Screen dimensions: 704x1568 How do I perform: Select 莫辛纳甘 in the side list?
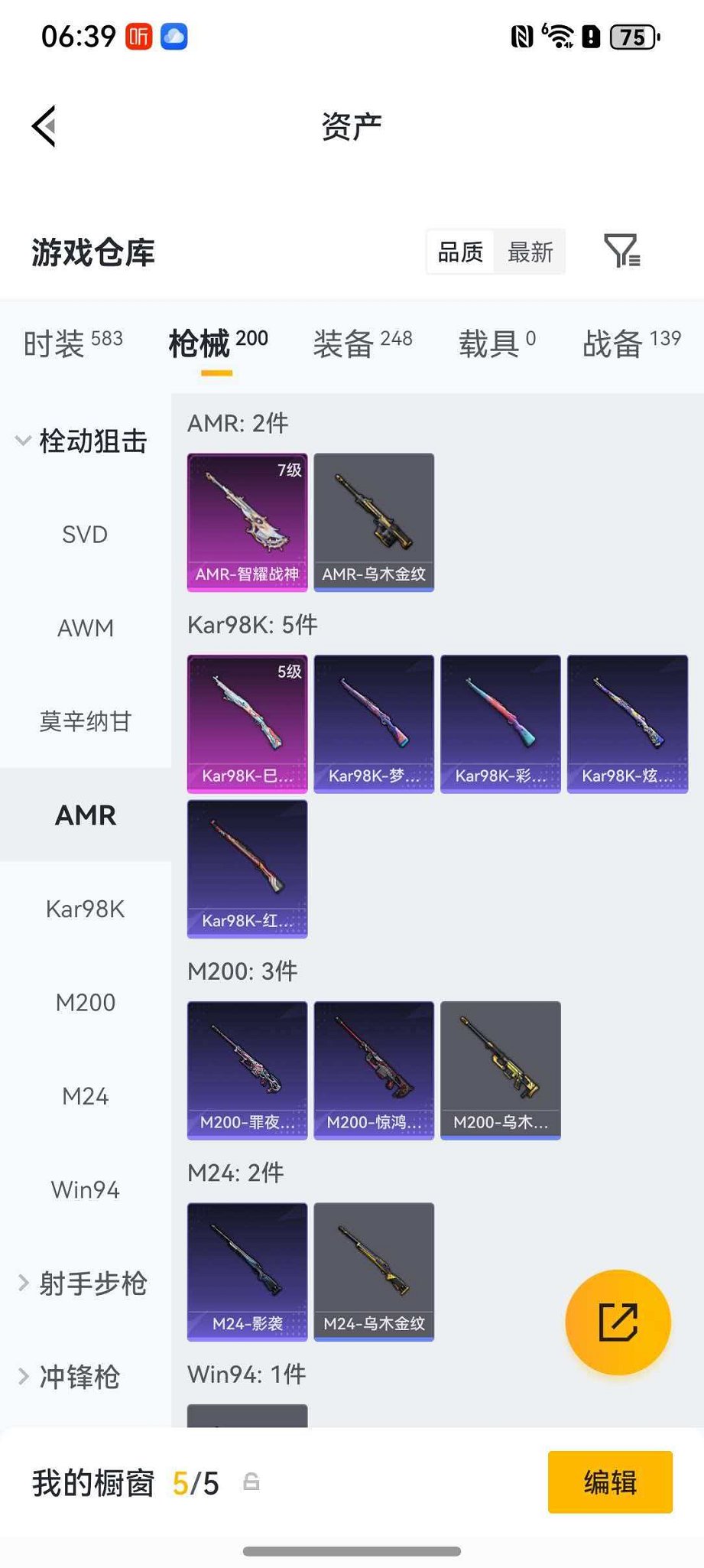[85, 721]
